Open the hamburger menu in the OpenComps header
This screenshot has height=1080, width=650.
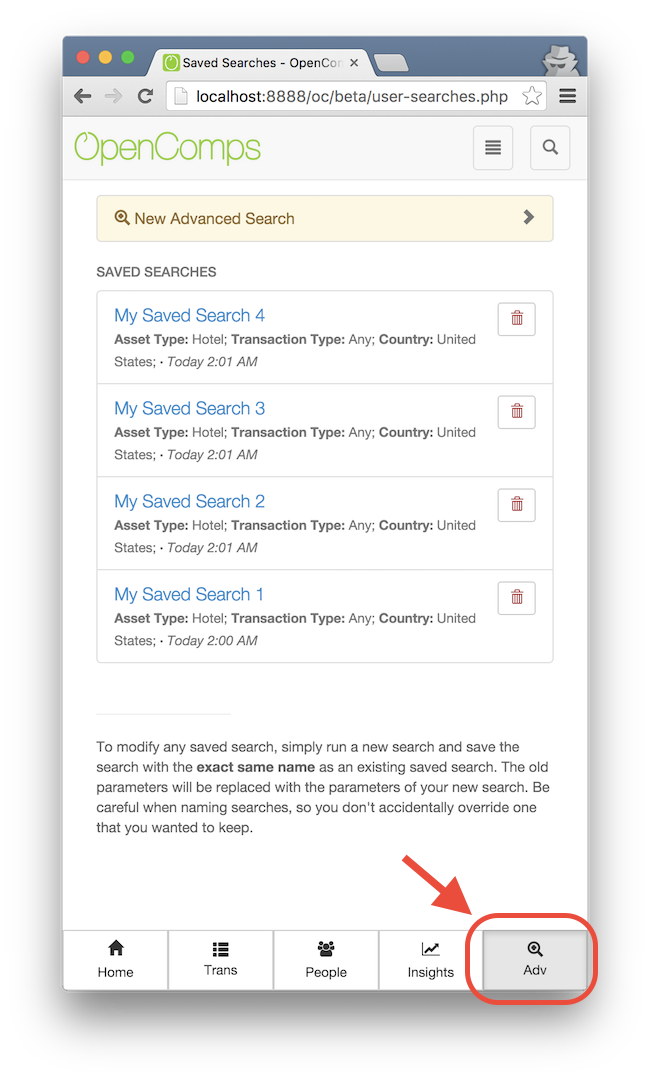[492, 148]
